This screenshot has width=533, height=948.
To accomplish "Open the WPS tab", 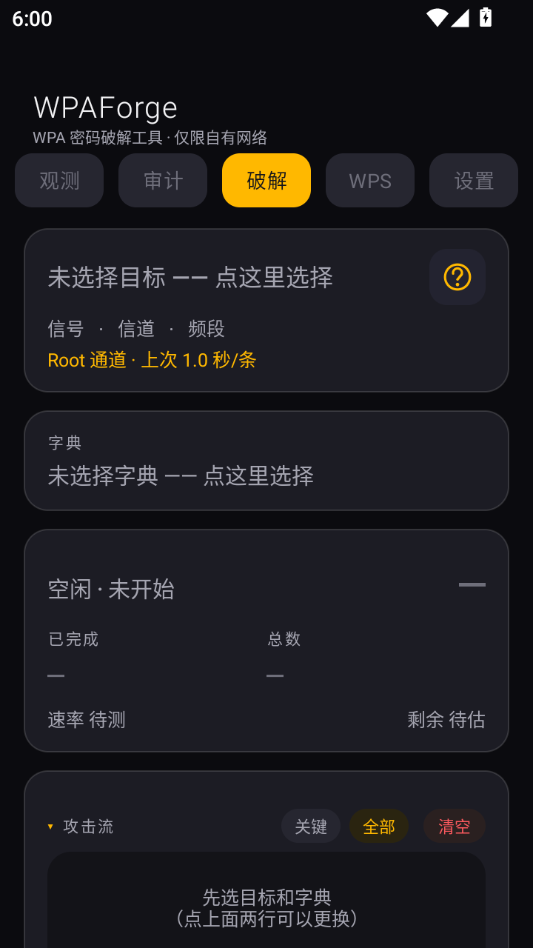I will point(370,180).
